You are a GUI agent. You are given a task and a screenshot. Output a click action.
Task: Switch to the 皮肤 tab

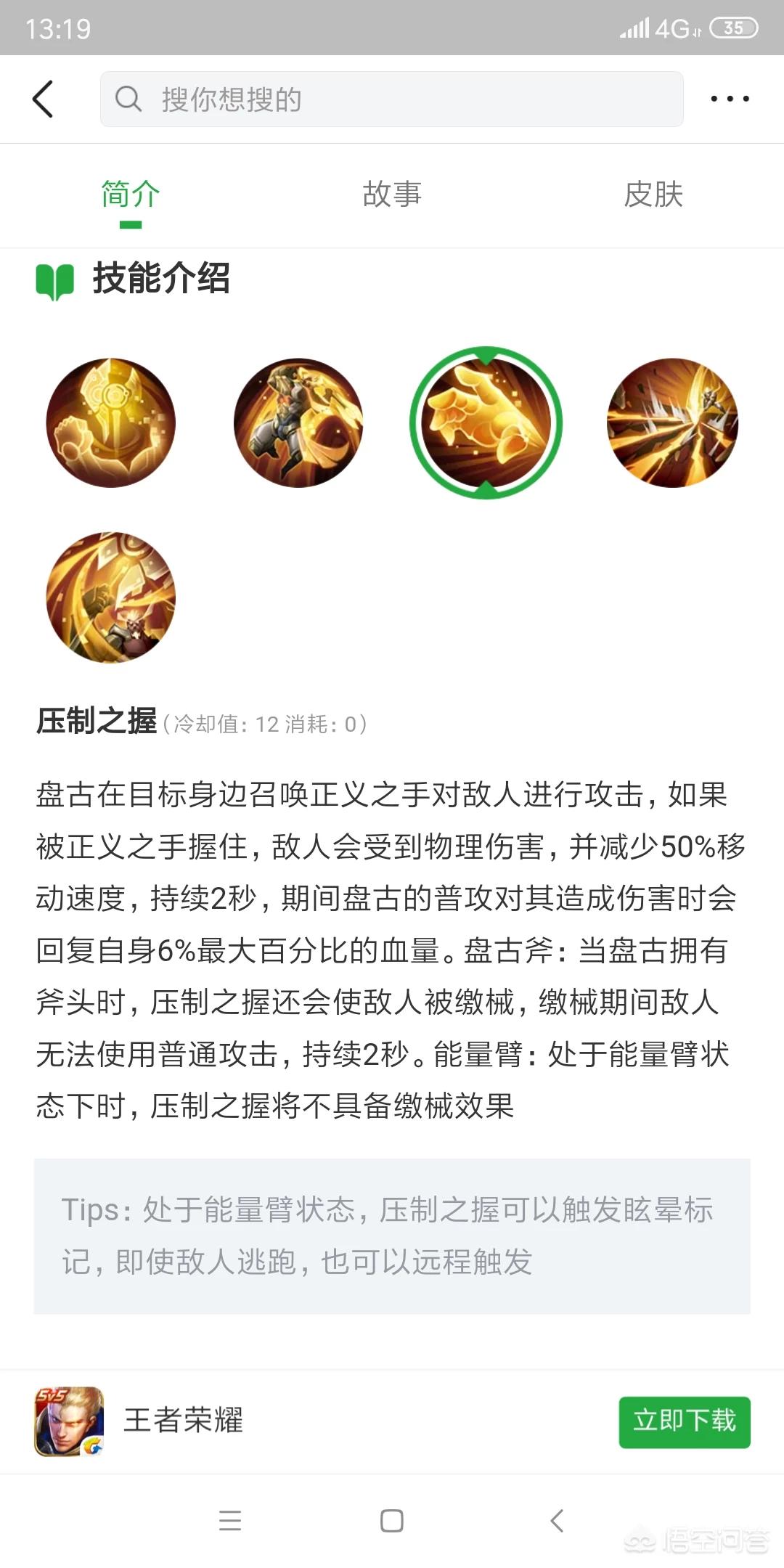point(653,195)
